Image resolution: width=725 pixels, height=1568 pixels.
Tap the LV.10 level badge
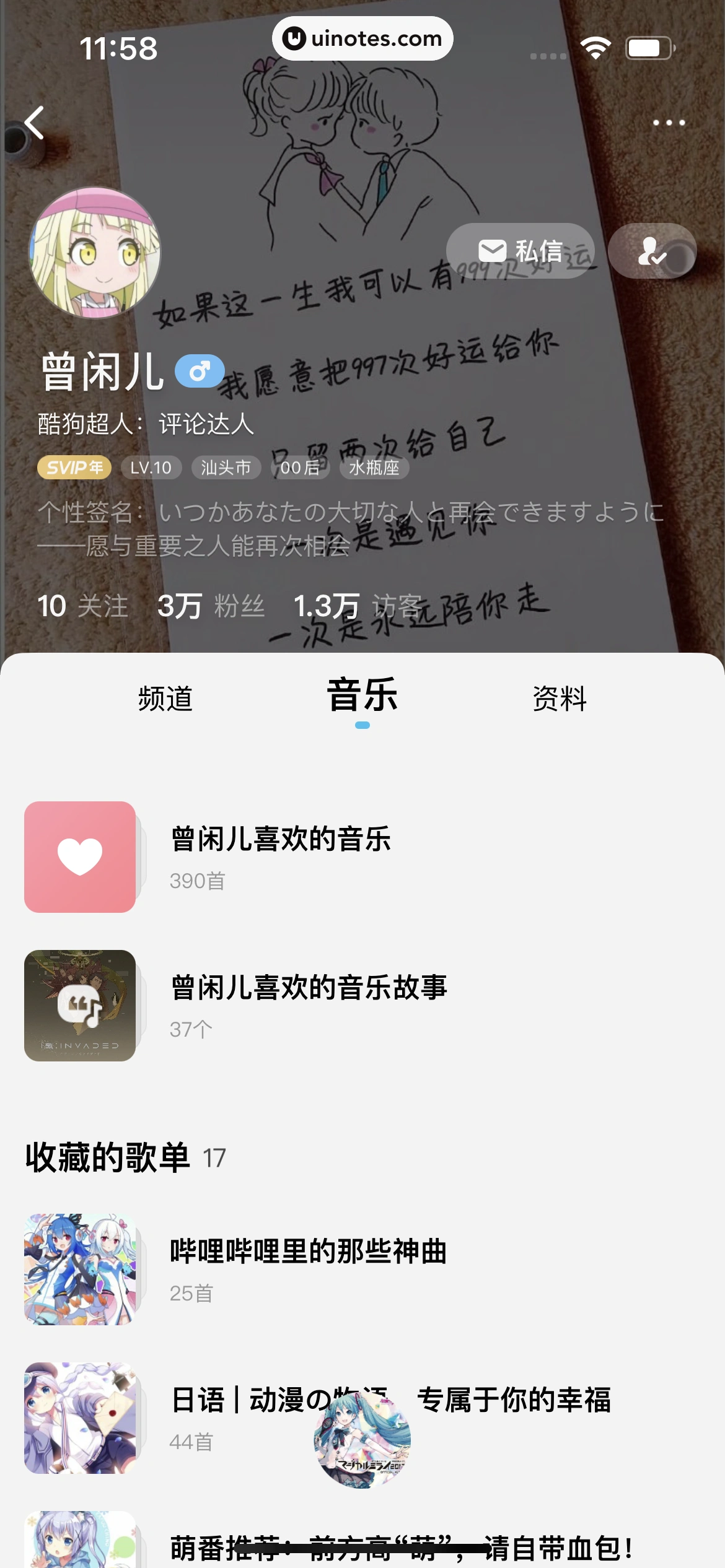click(x=151, y=468)
